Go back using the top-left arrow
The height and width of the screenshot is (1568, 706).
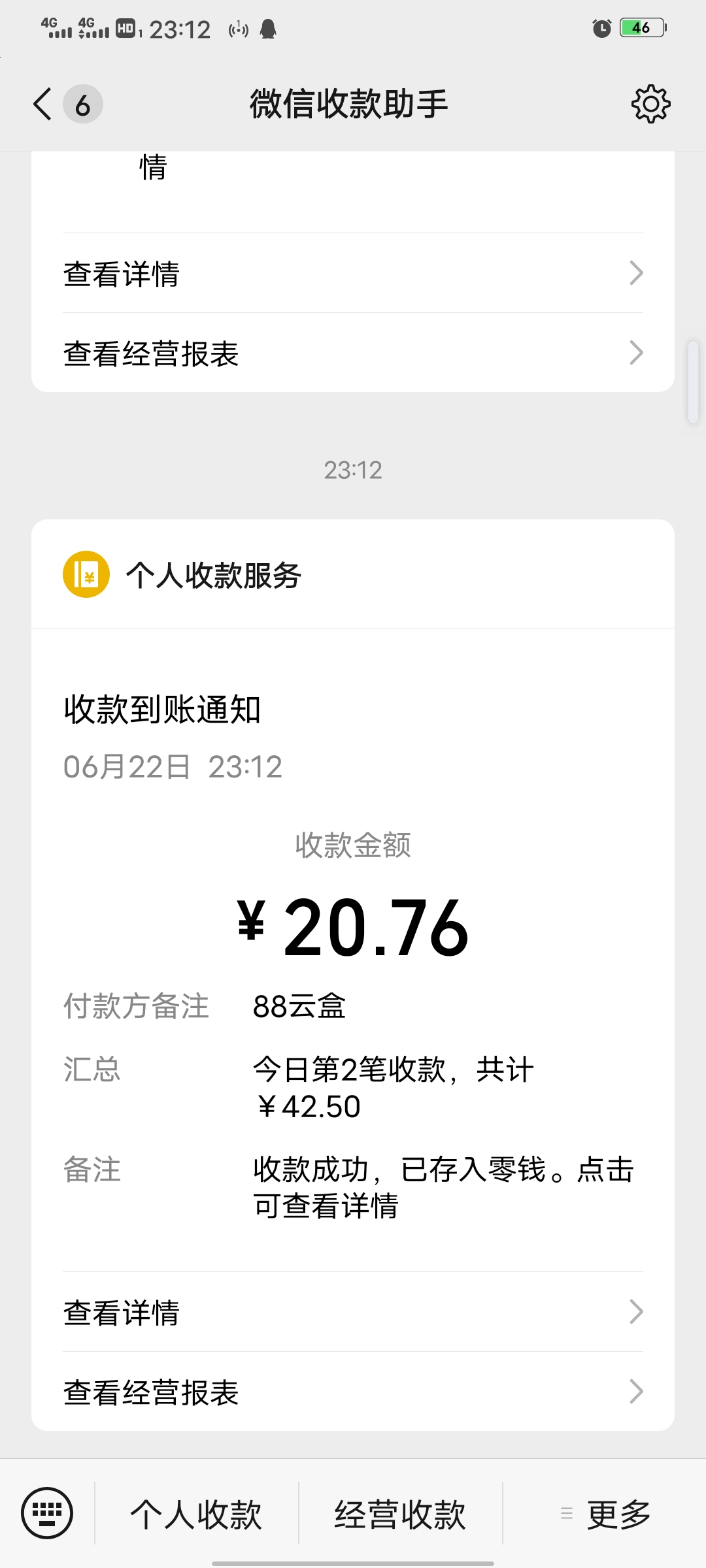click(x=42, y=104)
